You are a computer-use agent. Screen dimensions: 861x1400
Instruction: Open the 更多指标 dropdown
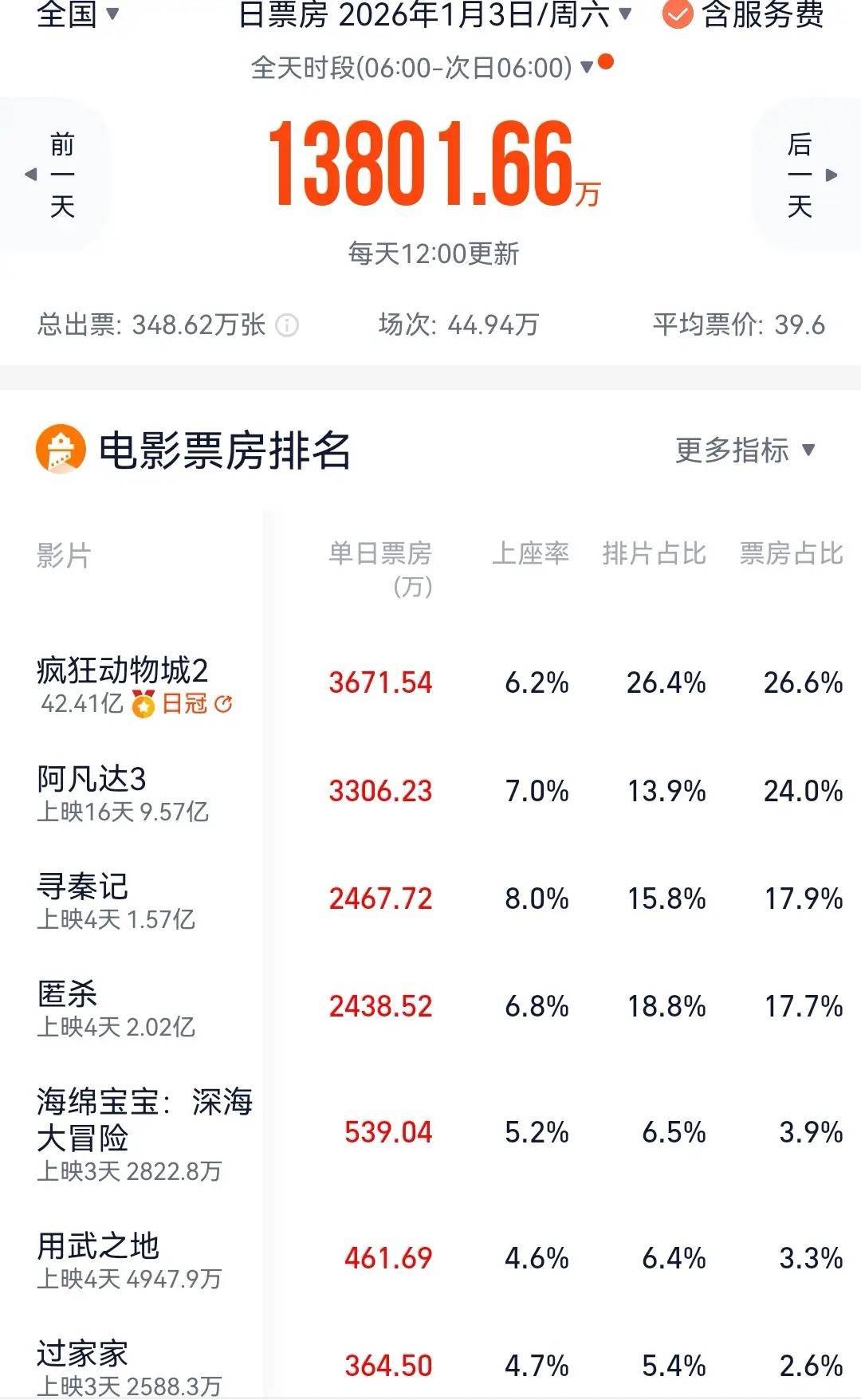[745, 450]
